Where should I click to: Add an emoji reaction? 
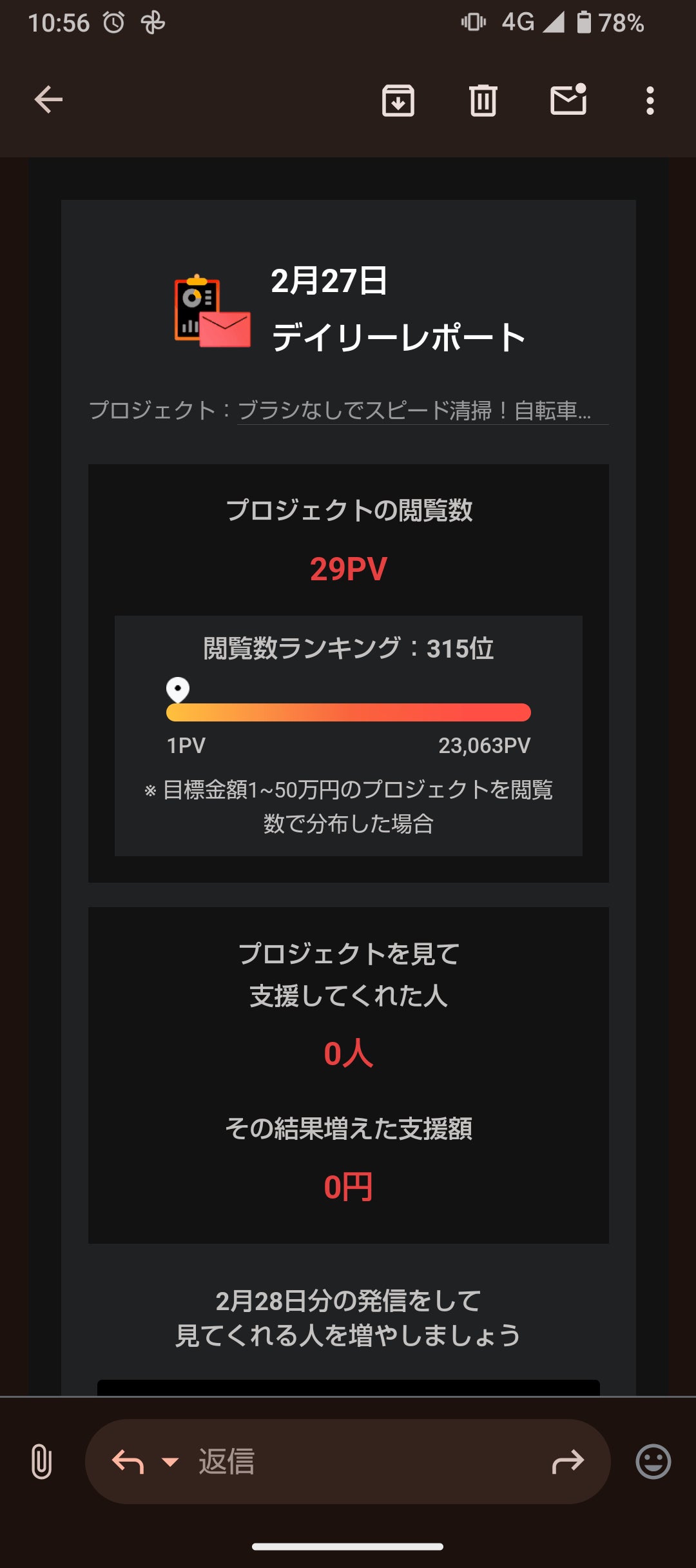click(653, 1462)
